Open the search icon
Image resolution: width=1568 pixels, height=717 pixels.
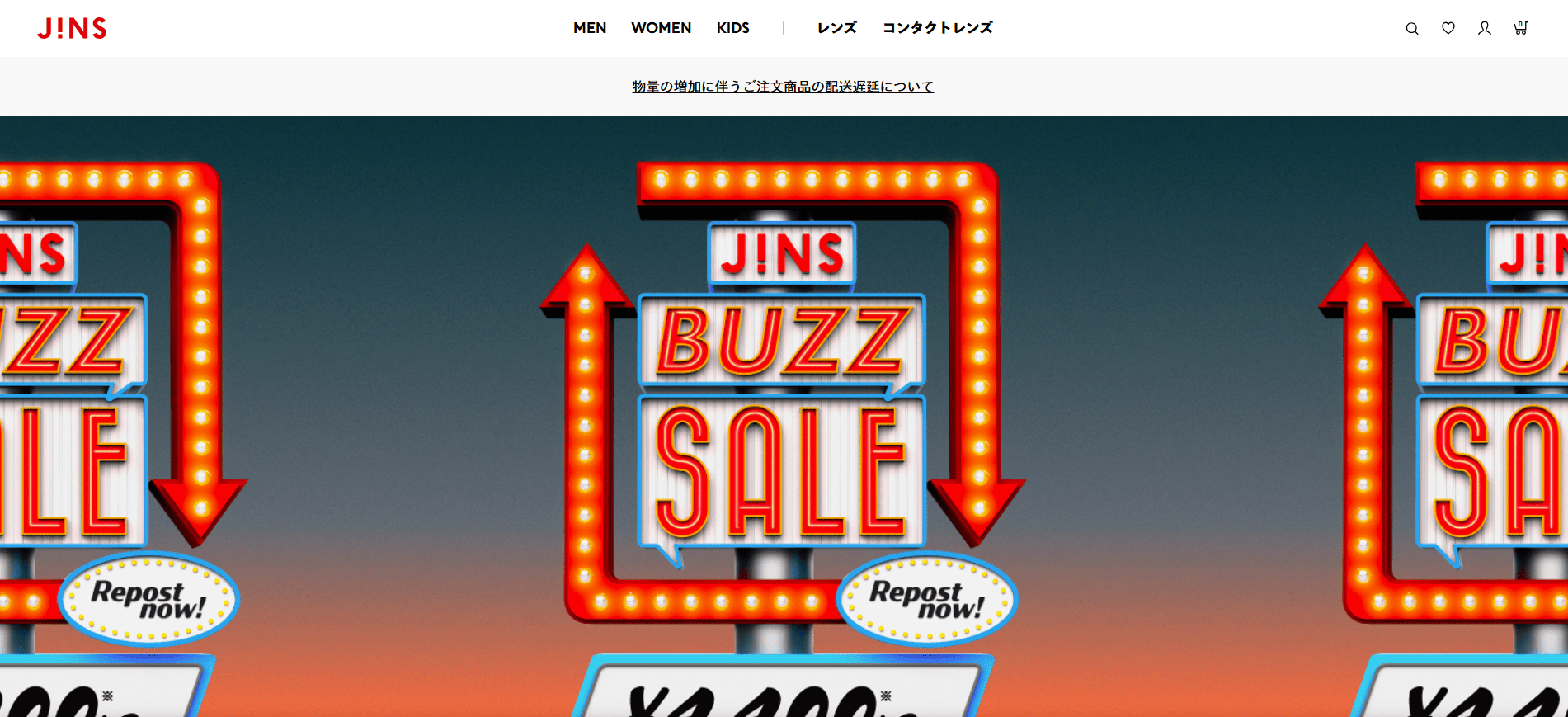pos(1412,29)
